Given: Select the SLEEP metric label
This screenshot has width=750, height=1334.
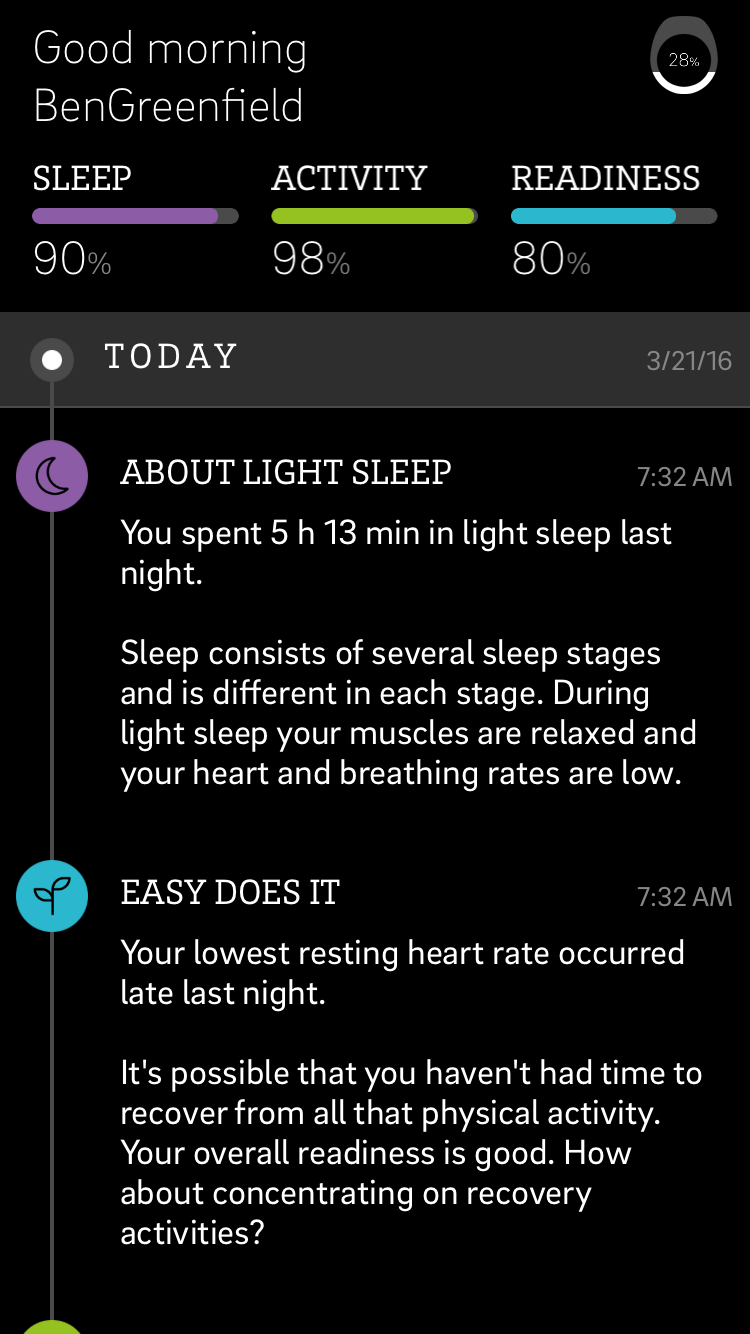Looking at the screenshot, I should click(x=81, y=178).
